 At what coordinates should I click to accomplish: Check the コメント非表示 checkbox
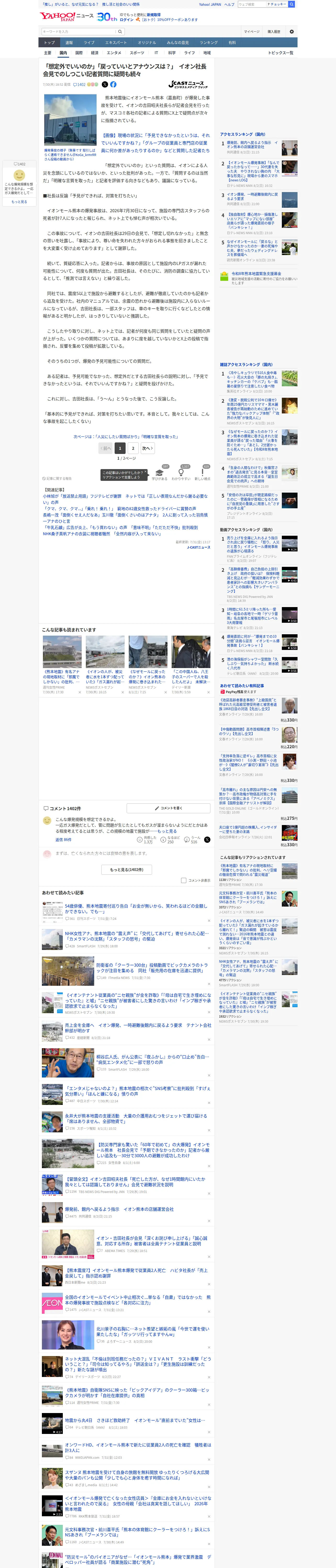(x=183, y=880)
